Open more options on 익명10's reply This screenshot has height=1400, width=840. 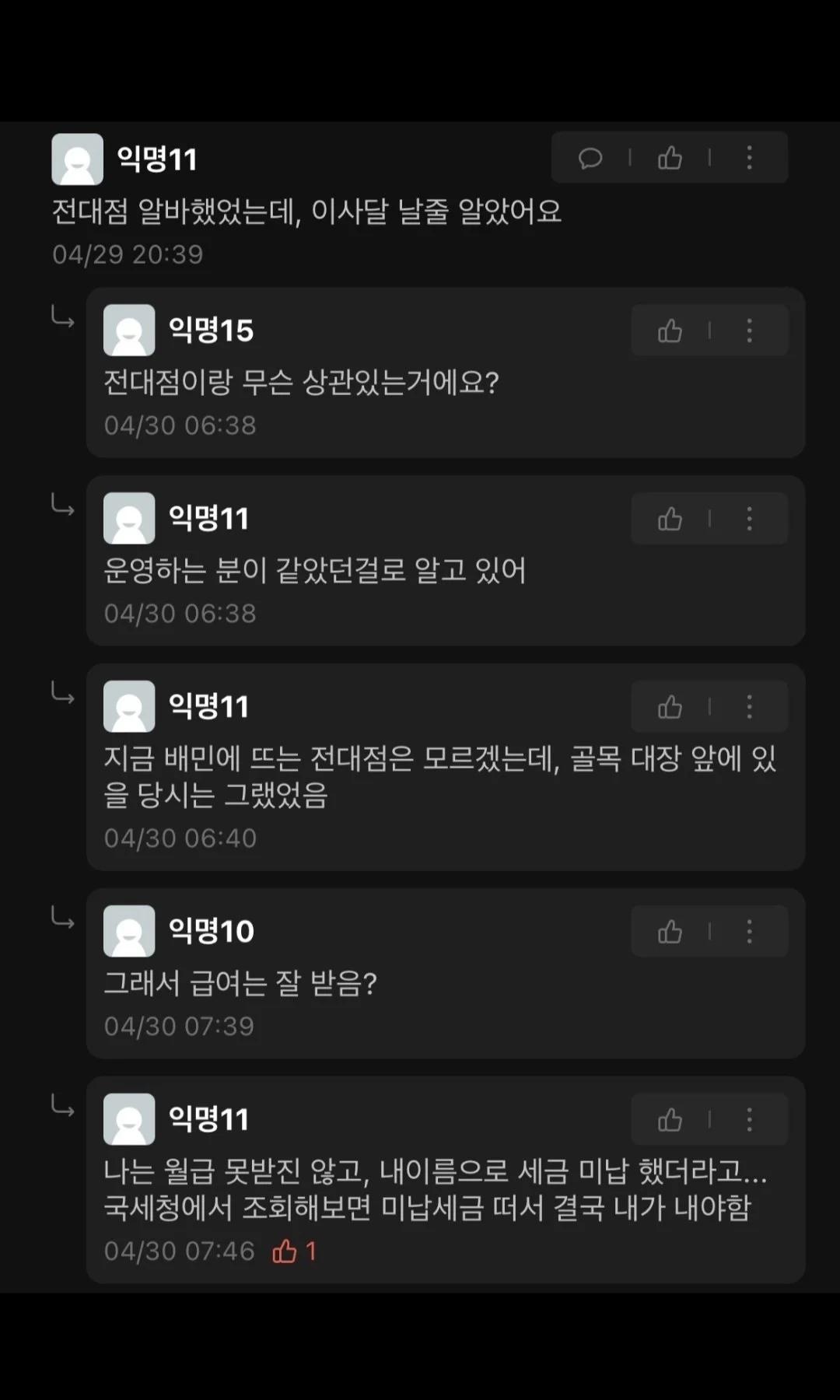749,931
